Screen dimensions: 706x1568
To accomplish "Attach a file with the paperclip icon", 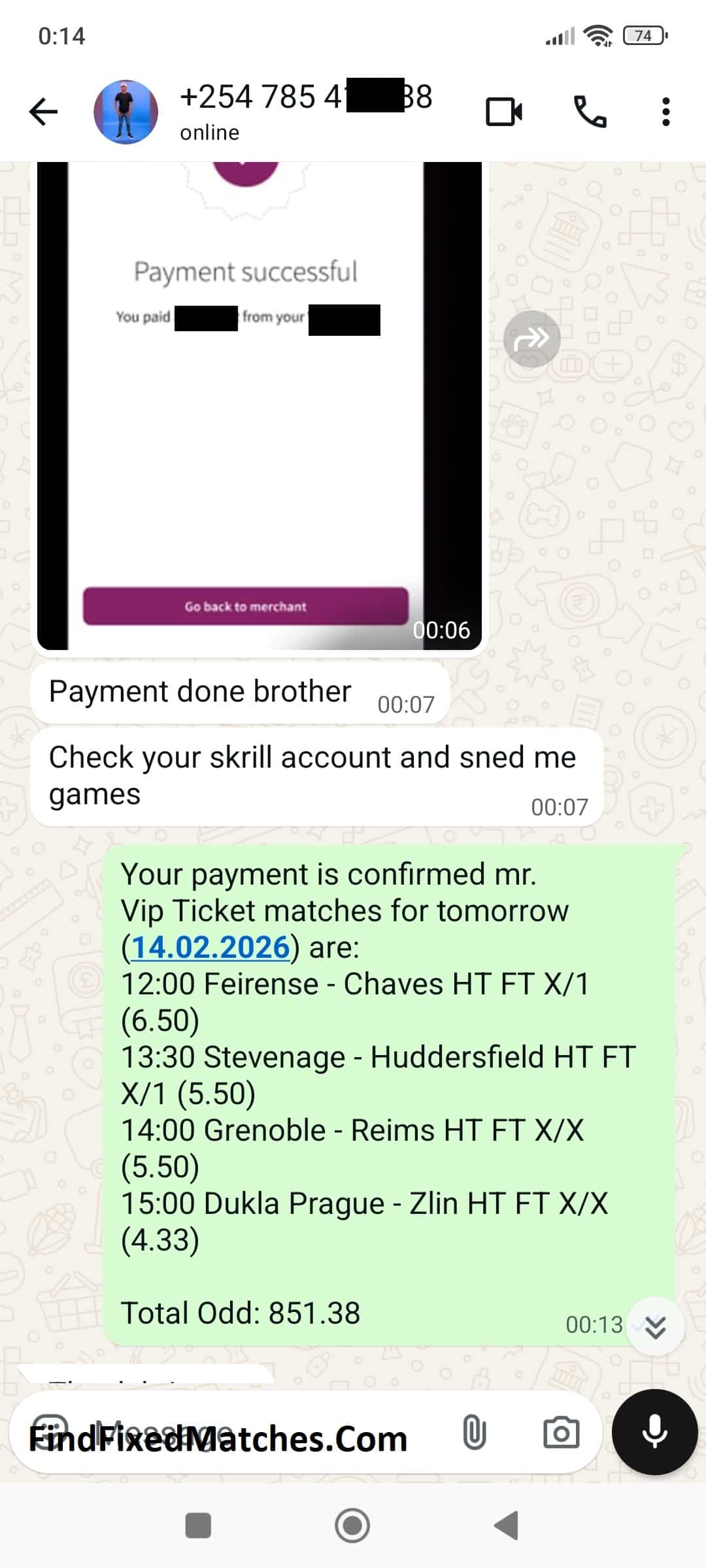I will pyautogui.click(x=474, y=1432).
